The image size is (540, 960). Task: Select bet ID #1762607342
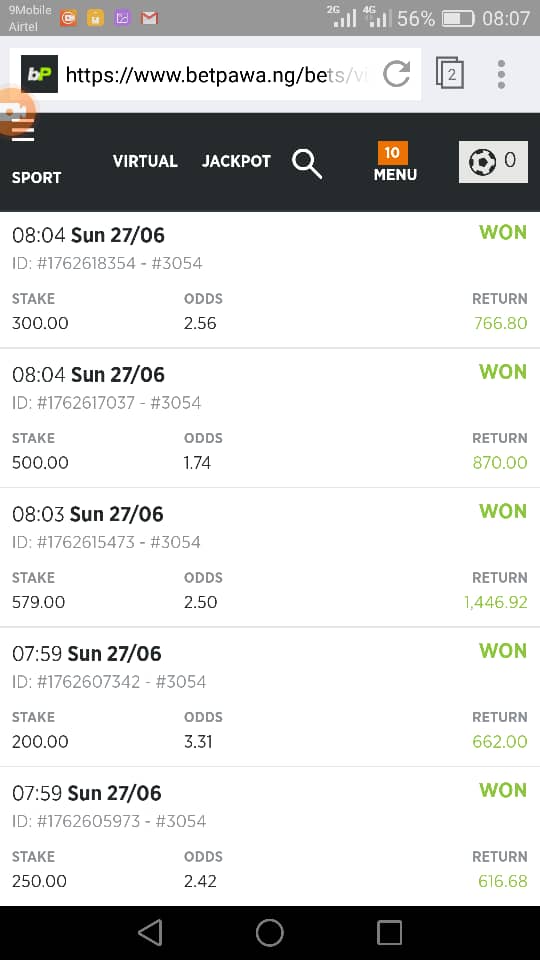[x=270, y=697]
